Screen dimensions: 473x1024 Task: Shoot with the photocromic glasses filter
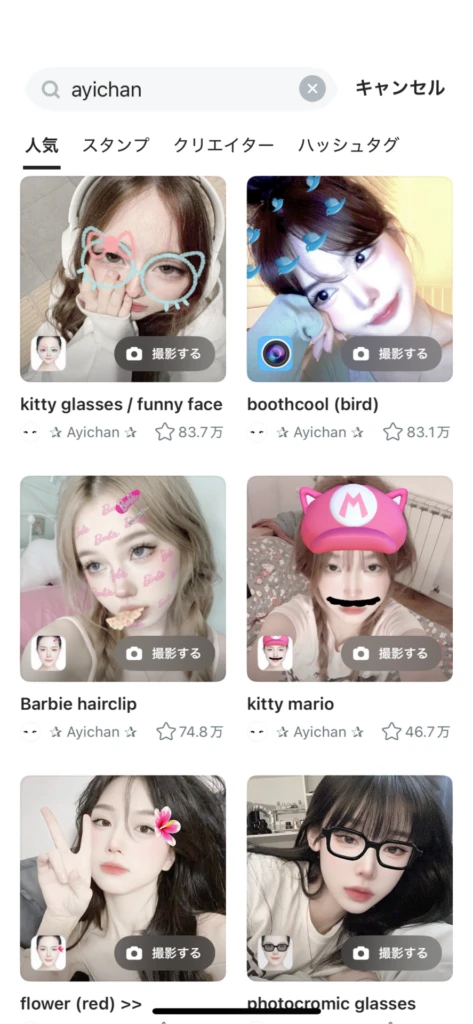tap(391, 953)
